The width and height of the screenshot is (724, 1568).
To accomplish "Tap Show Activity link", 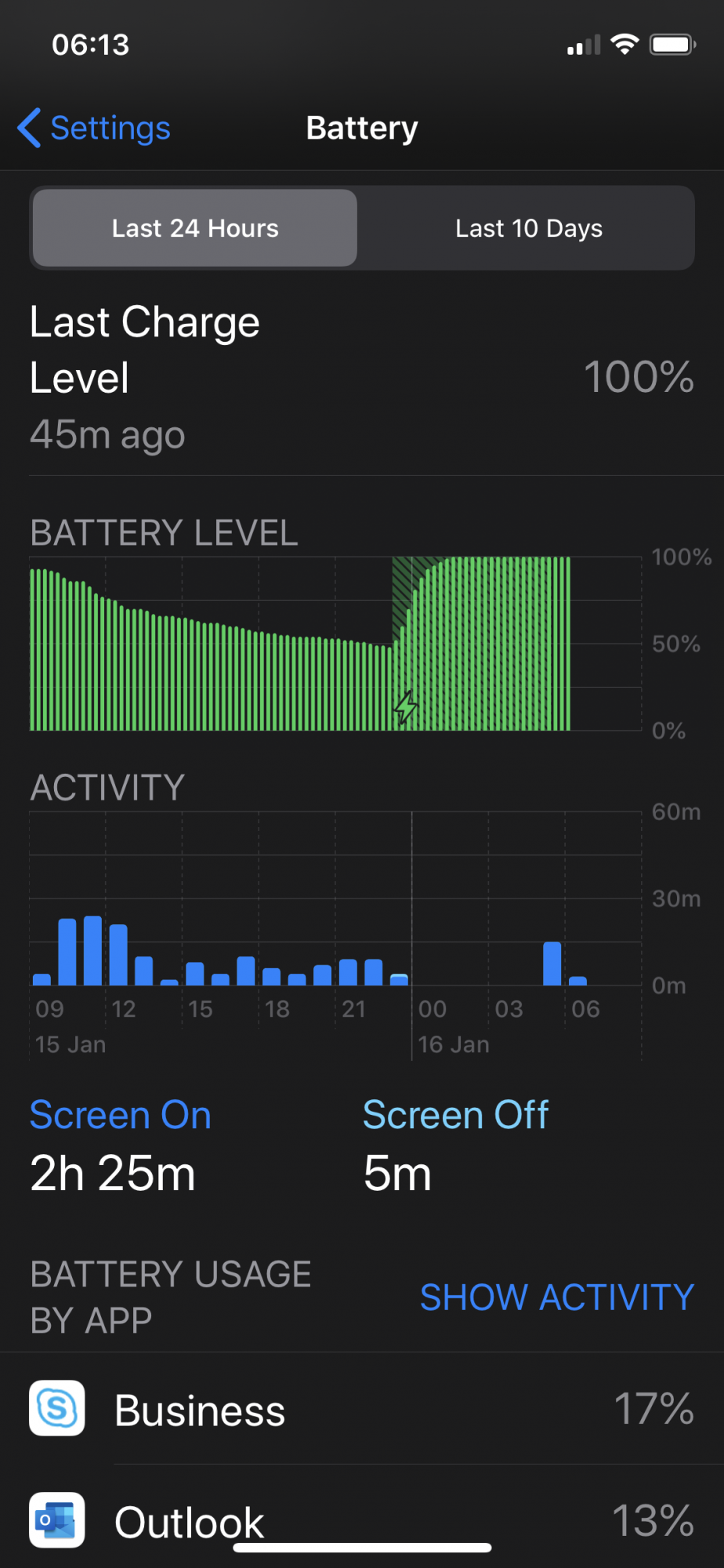I will pos(557,1297).
